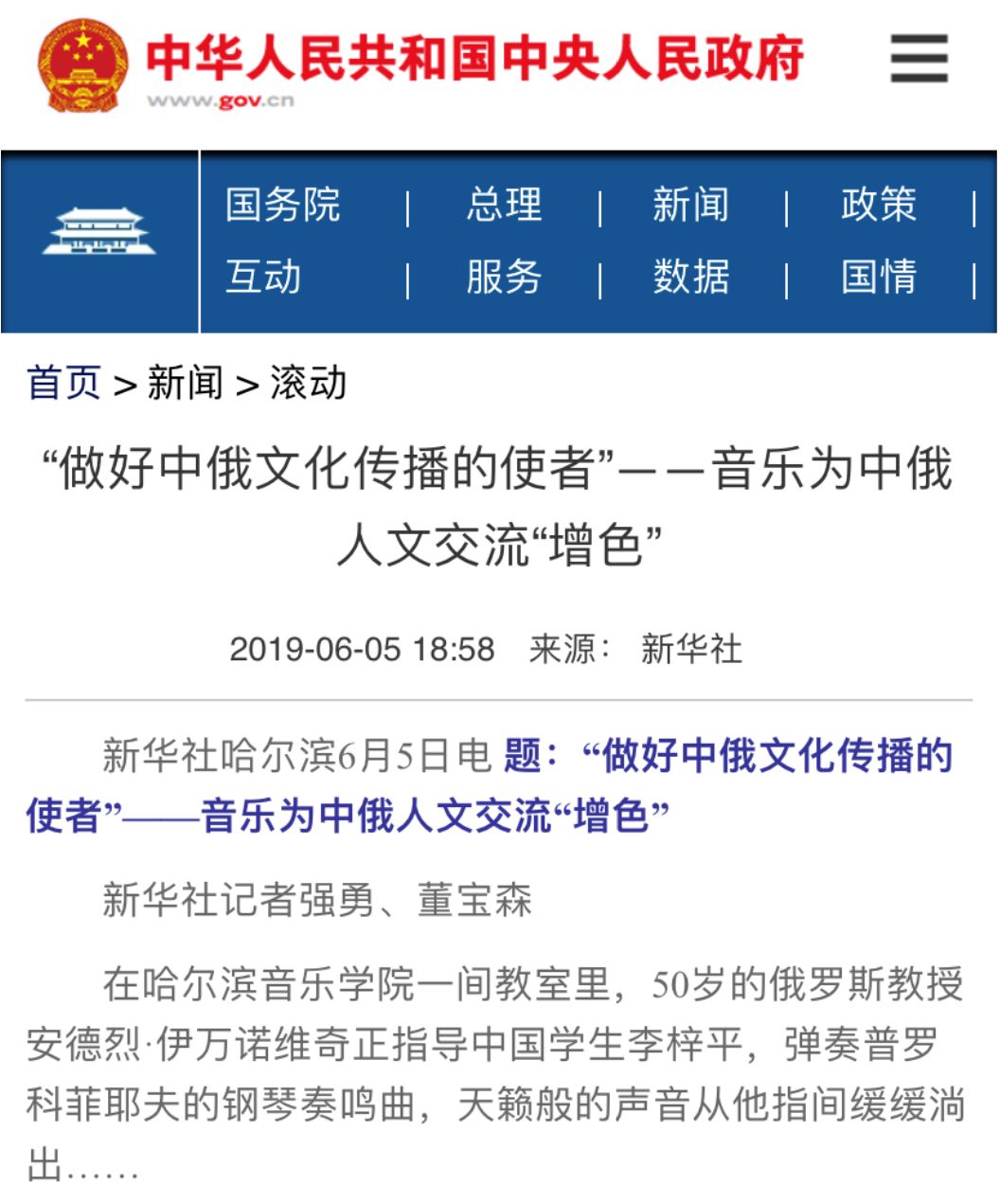Open the 政策 section
Viewport: 1000px width, 1204px height.
(x=878, y=205)
